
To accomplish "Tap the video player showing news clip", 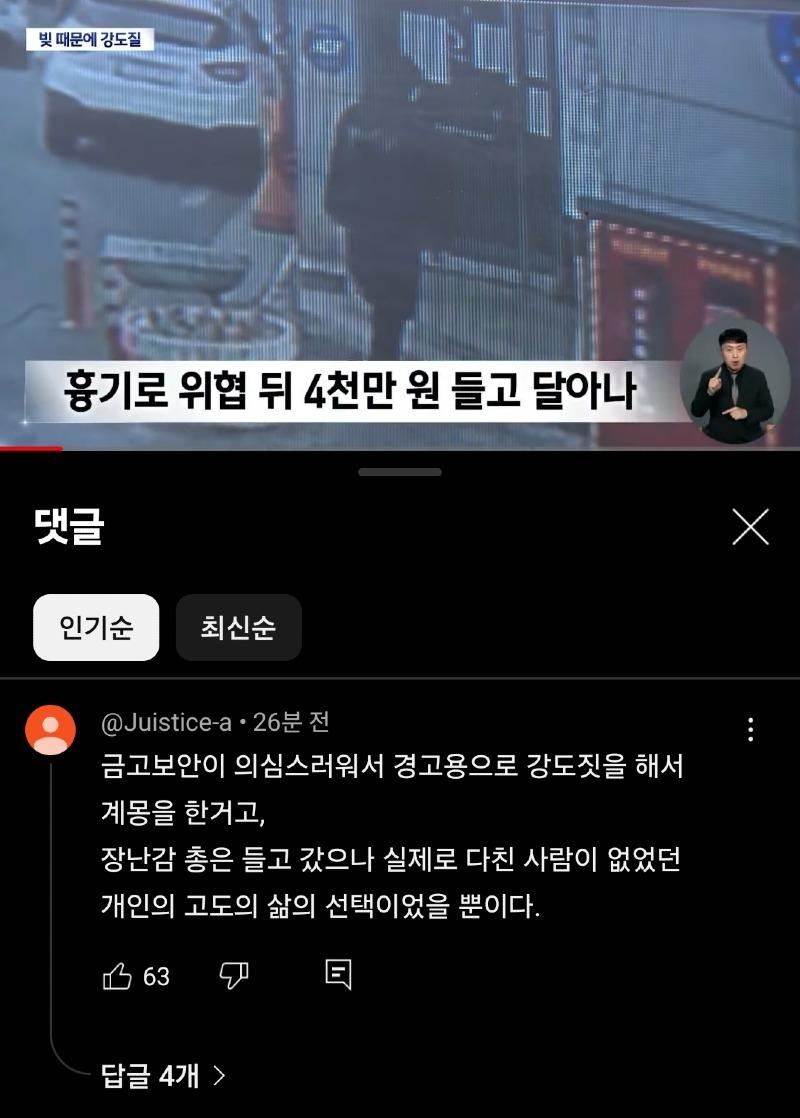I will (400, 220).
